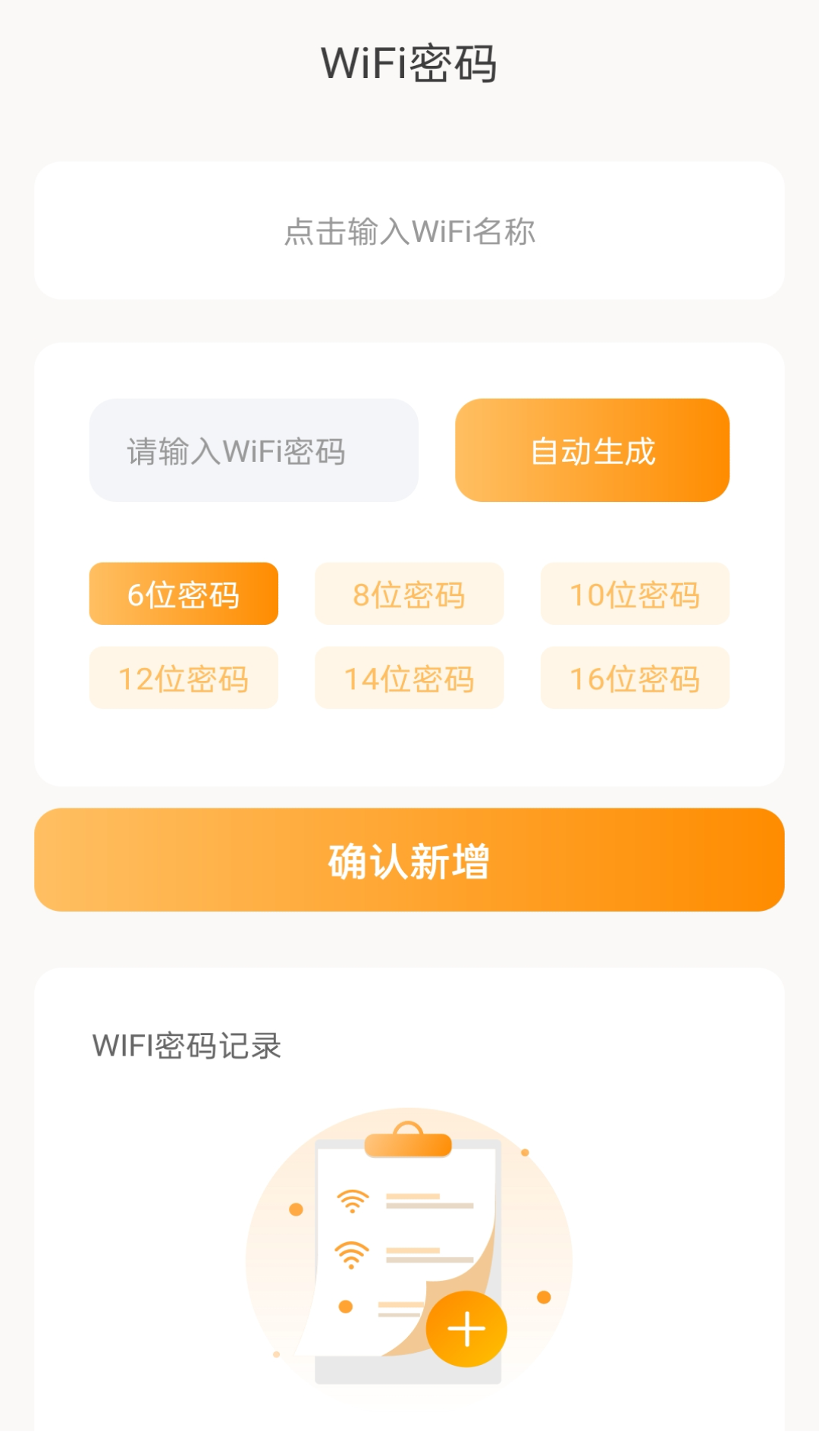The image size is (819, 1456).
Task: Select the 10位密码 length option
Action: tap(635, 594)
